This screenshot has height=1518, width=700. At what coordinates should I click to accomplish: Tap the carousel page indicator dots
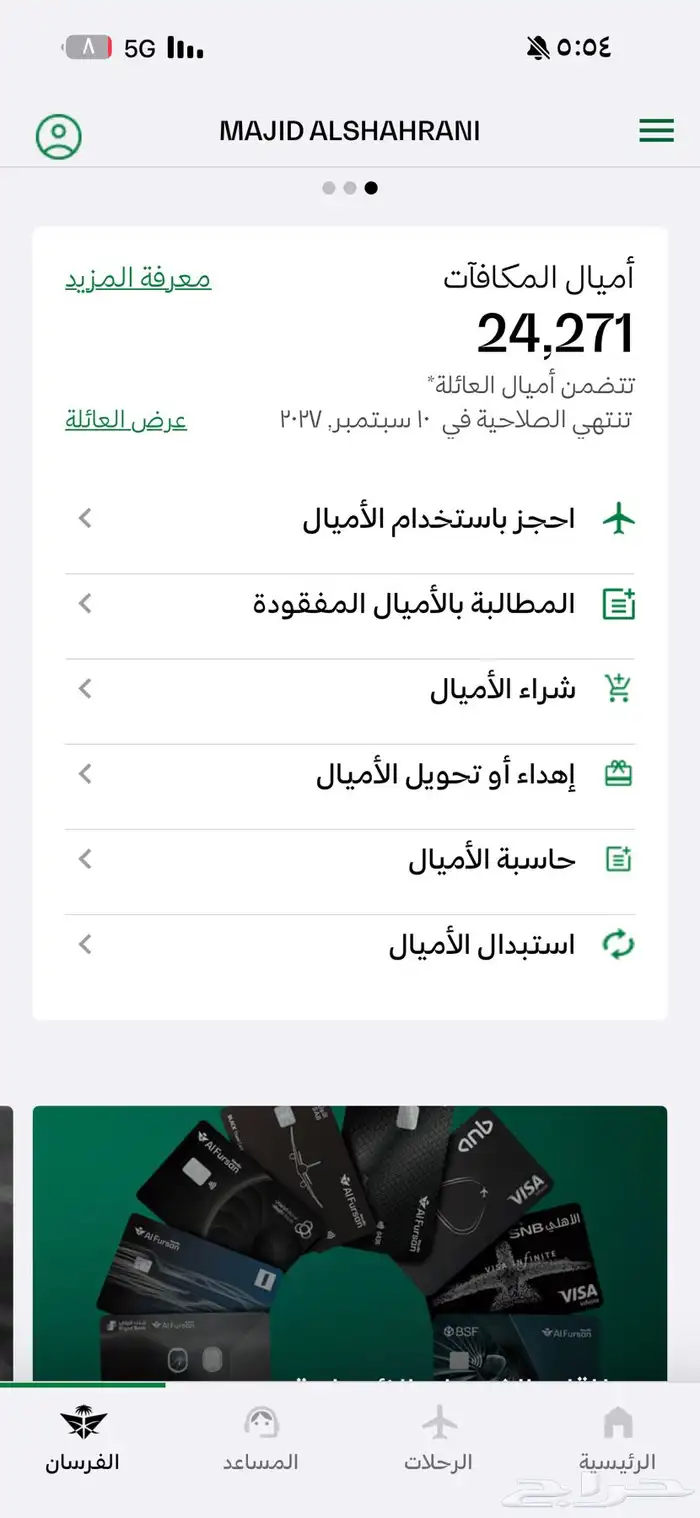click(x=349, y=187)
